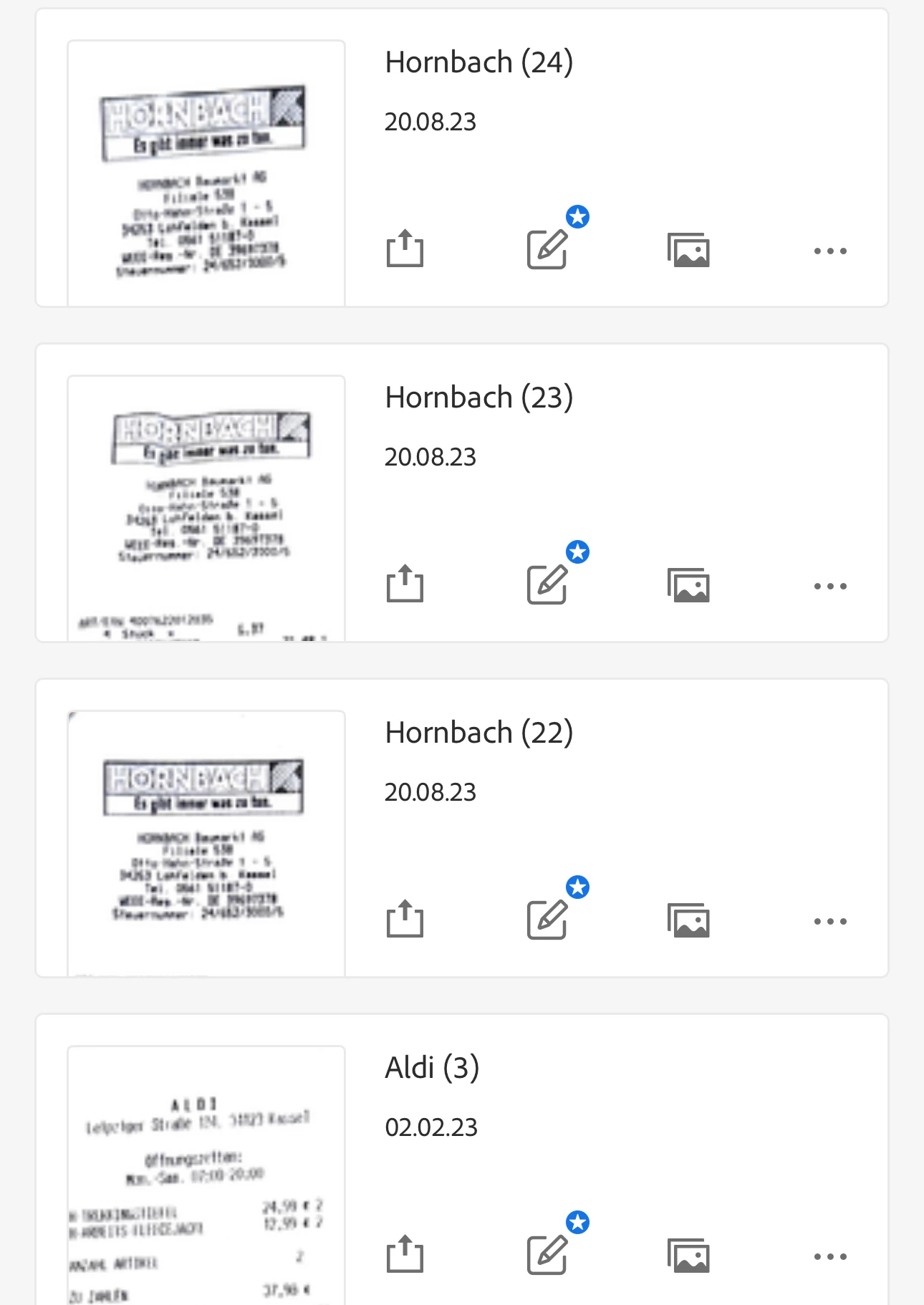Image resolution: width=924 pixels, height=1305 pixels.
Task: Open the Hornbach (22) receipt thumbnail
Action: click(206, 843)
